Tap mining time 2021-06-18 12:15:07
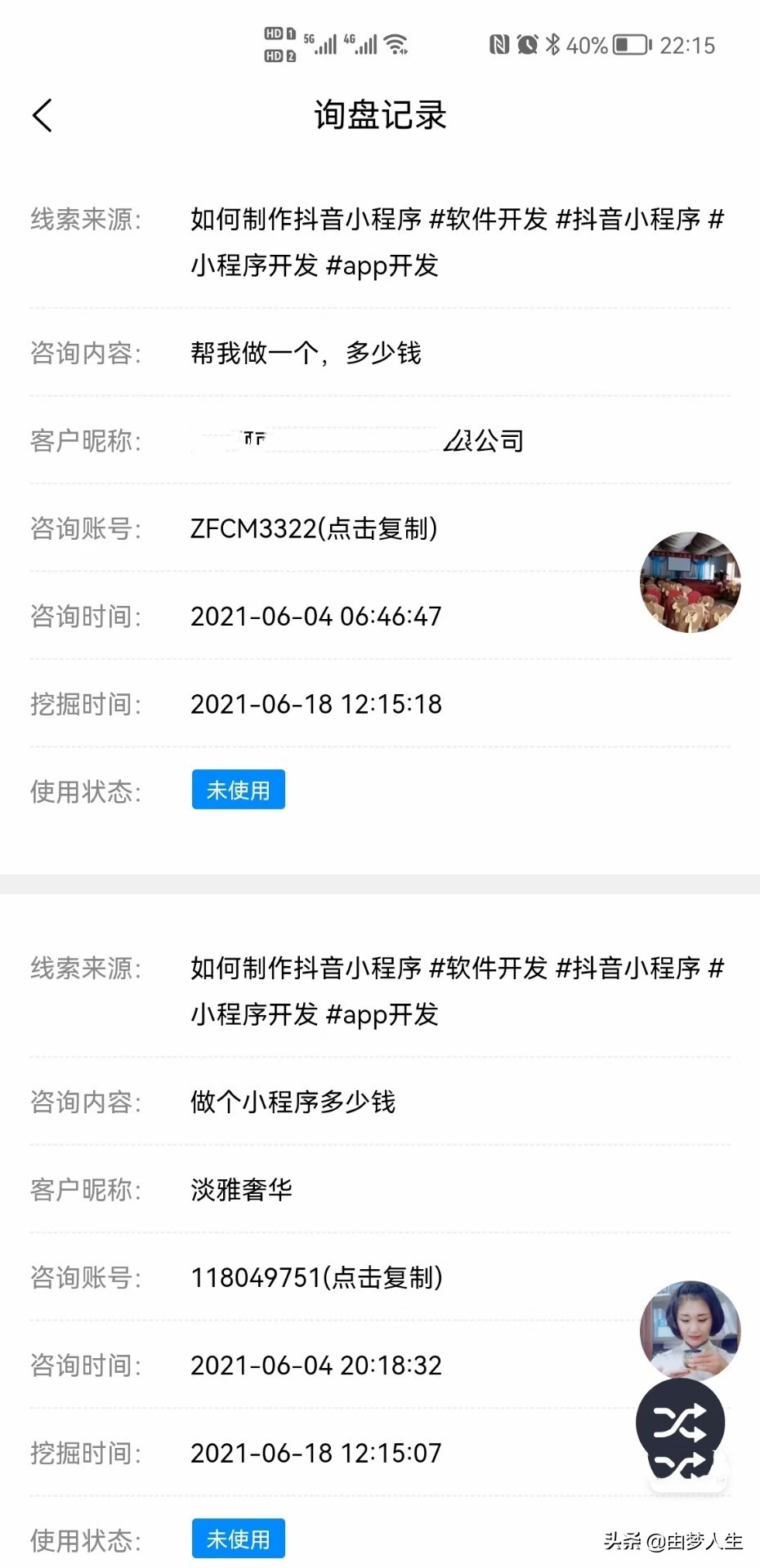This screenshot has width=760, height=1568. point(315,1453)
